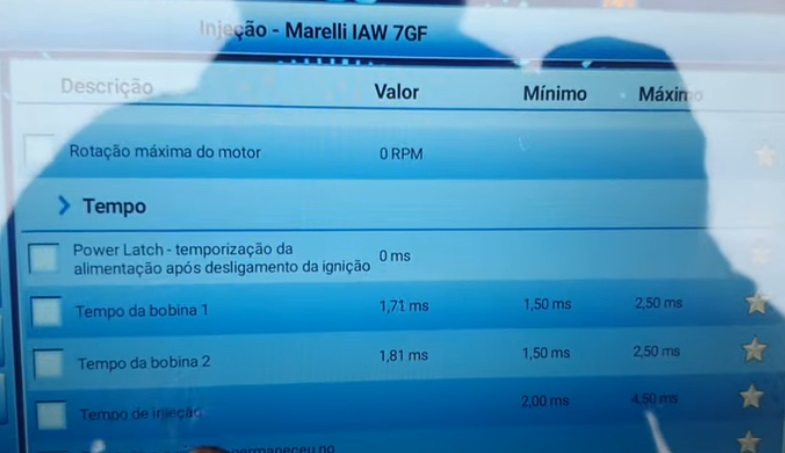Star the Rotação máxima do motor row
785x453 pixels.
[765, 156]
